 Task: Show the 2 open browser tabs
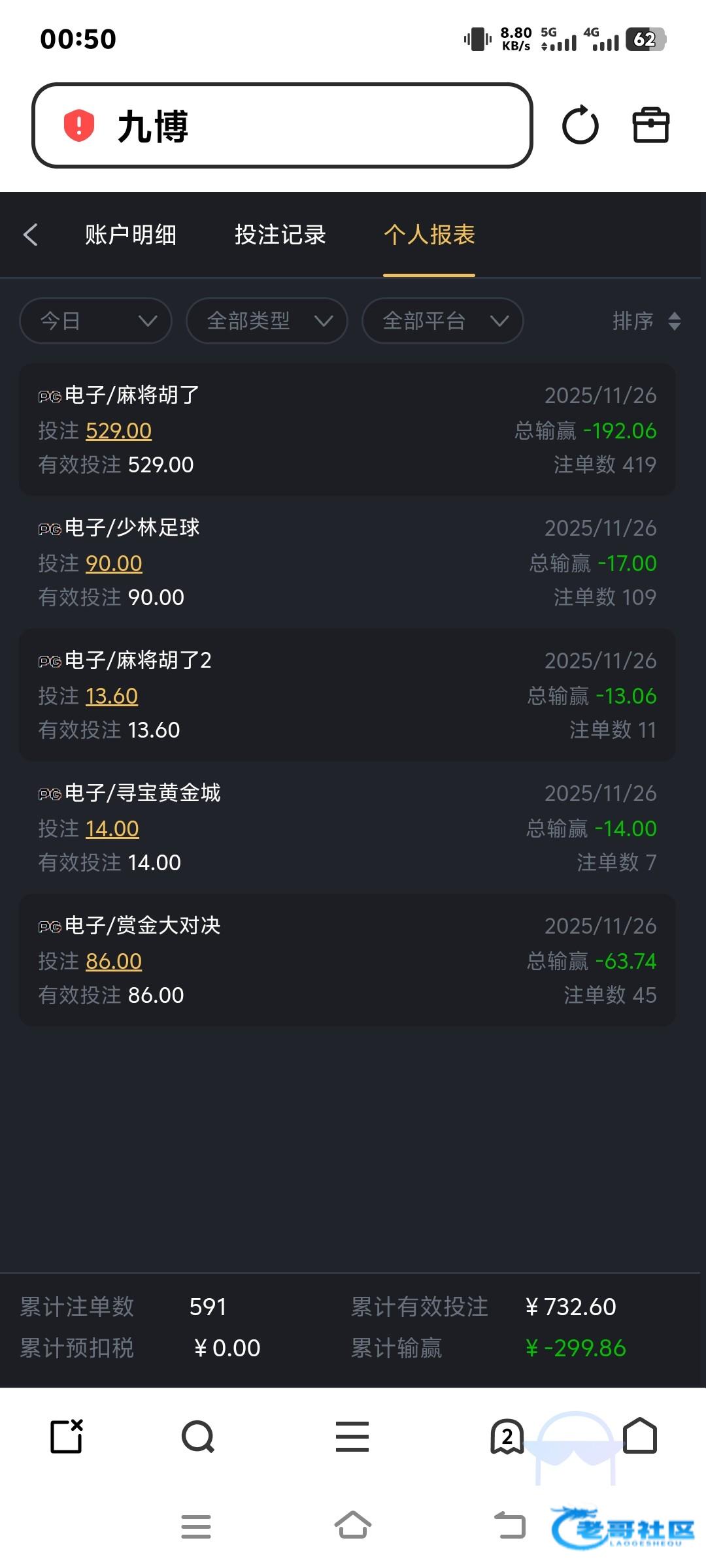click(x=507, y=1437)
